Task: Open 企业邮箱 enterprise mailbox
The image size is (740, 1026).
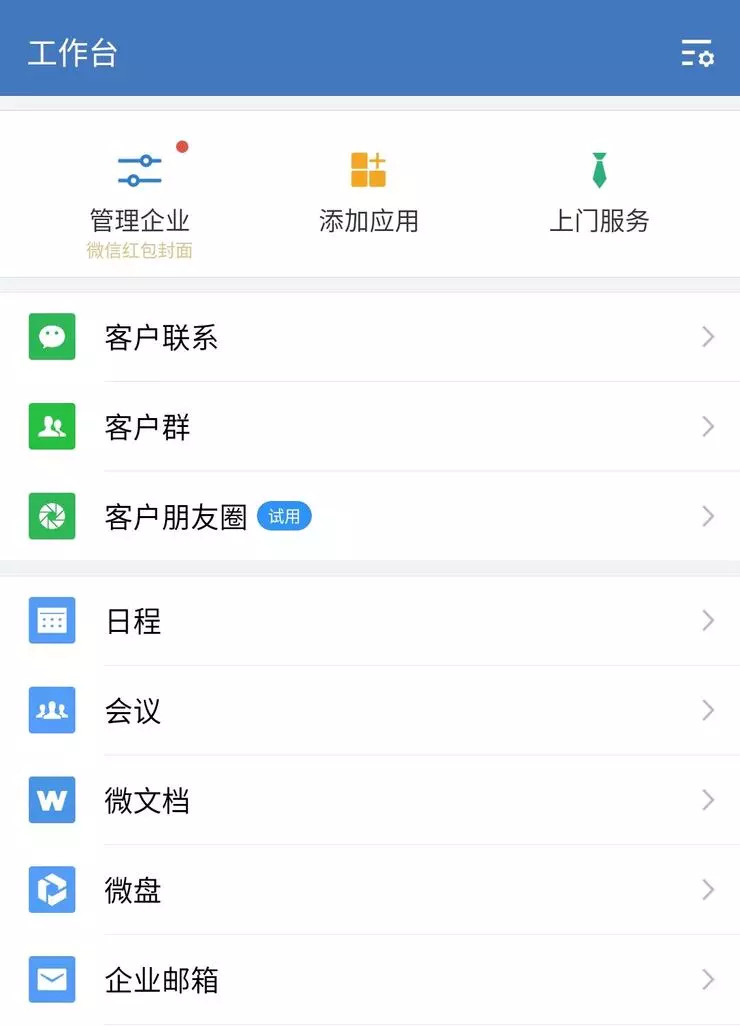Action: [x=370, y=980]
